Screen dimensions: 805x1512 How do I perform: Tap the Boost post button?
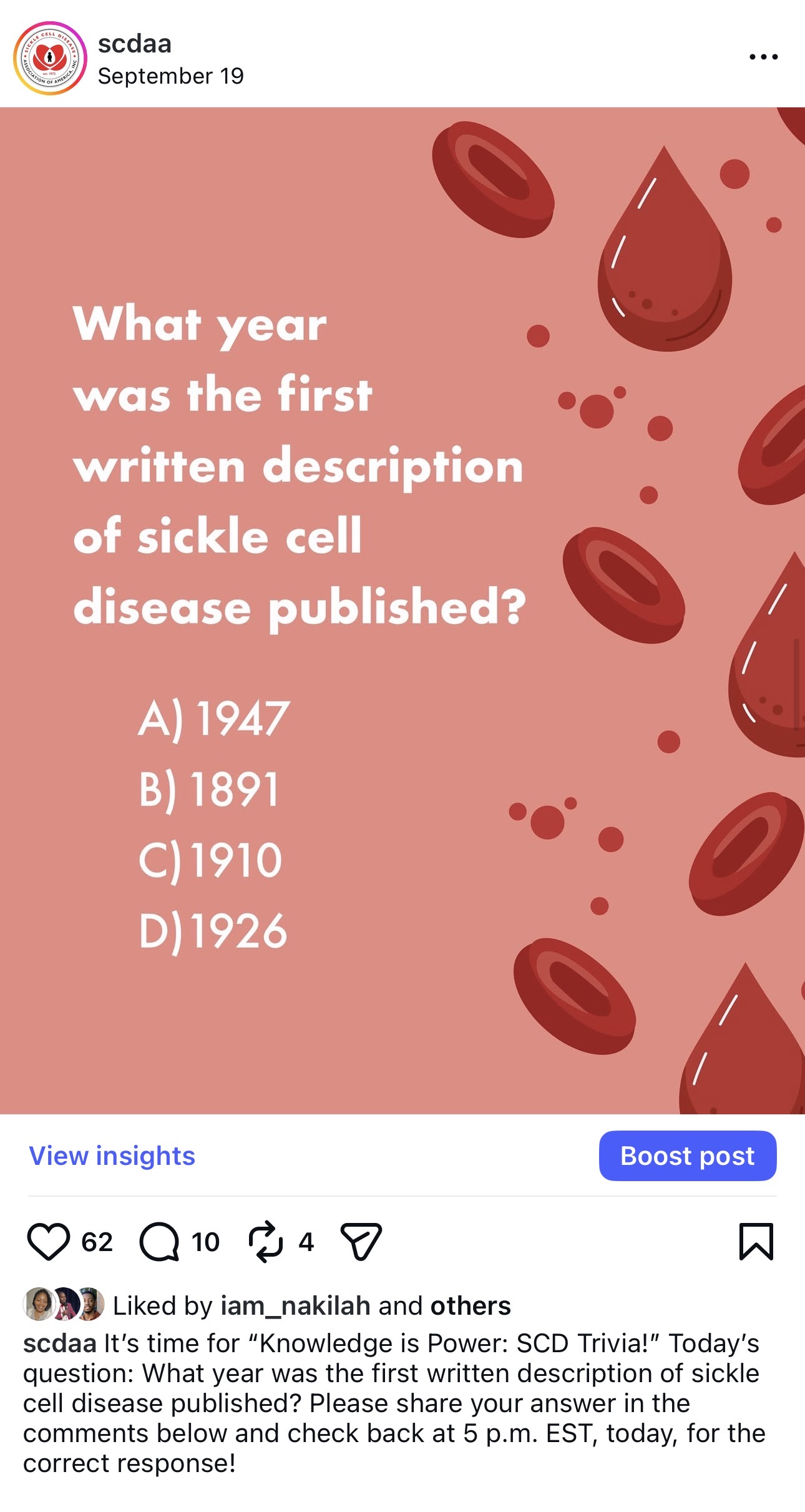click(687, 1156)
